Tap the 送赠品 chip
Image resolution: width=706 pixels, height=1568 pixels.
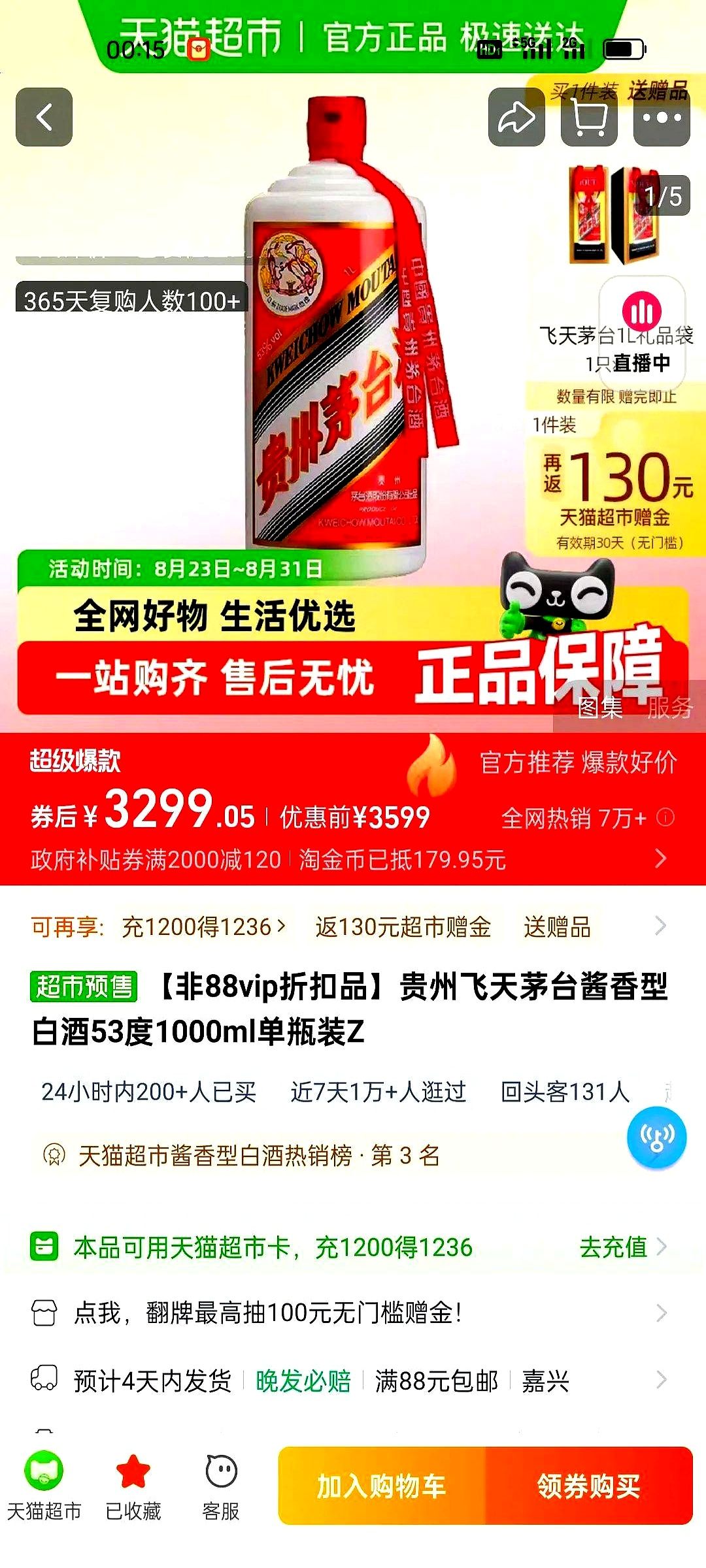557,926
